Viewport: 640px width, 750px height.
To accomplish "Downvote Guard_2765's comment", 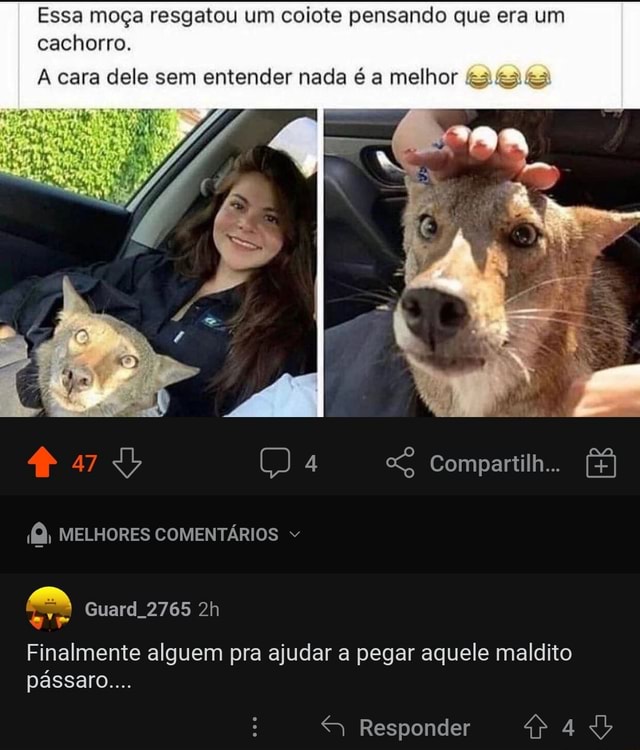I will pos(601,727).
